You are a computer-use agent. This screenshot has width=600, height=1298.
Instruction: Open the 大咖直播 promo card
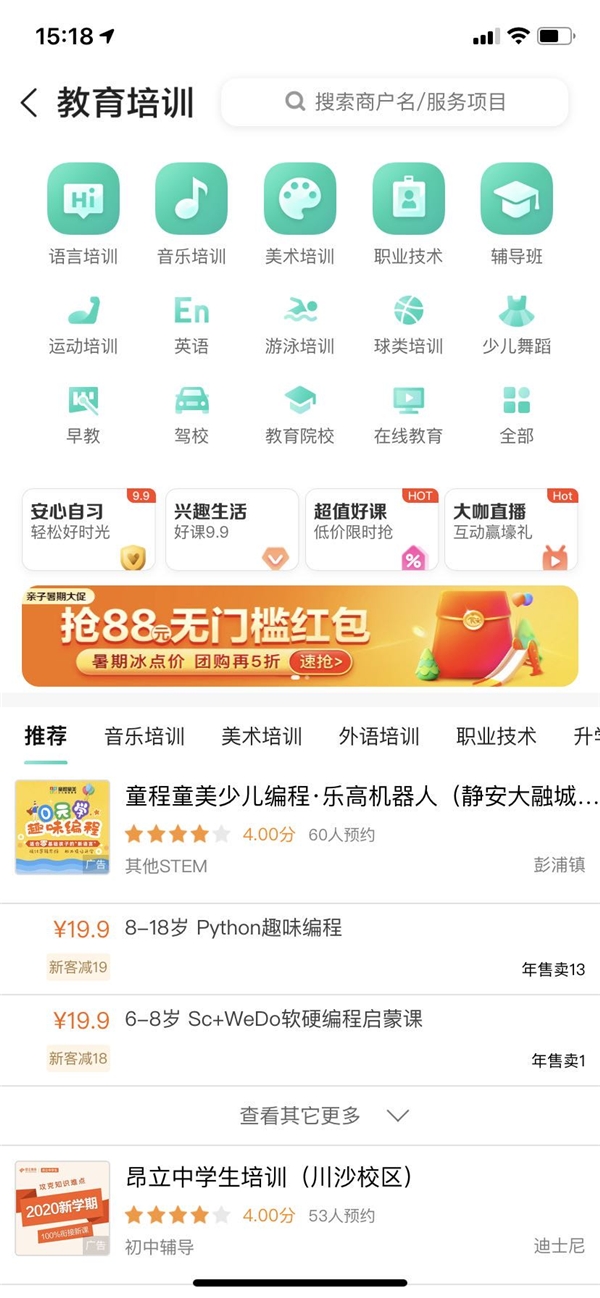(511, 530)
